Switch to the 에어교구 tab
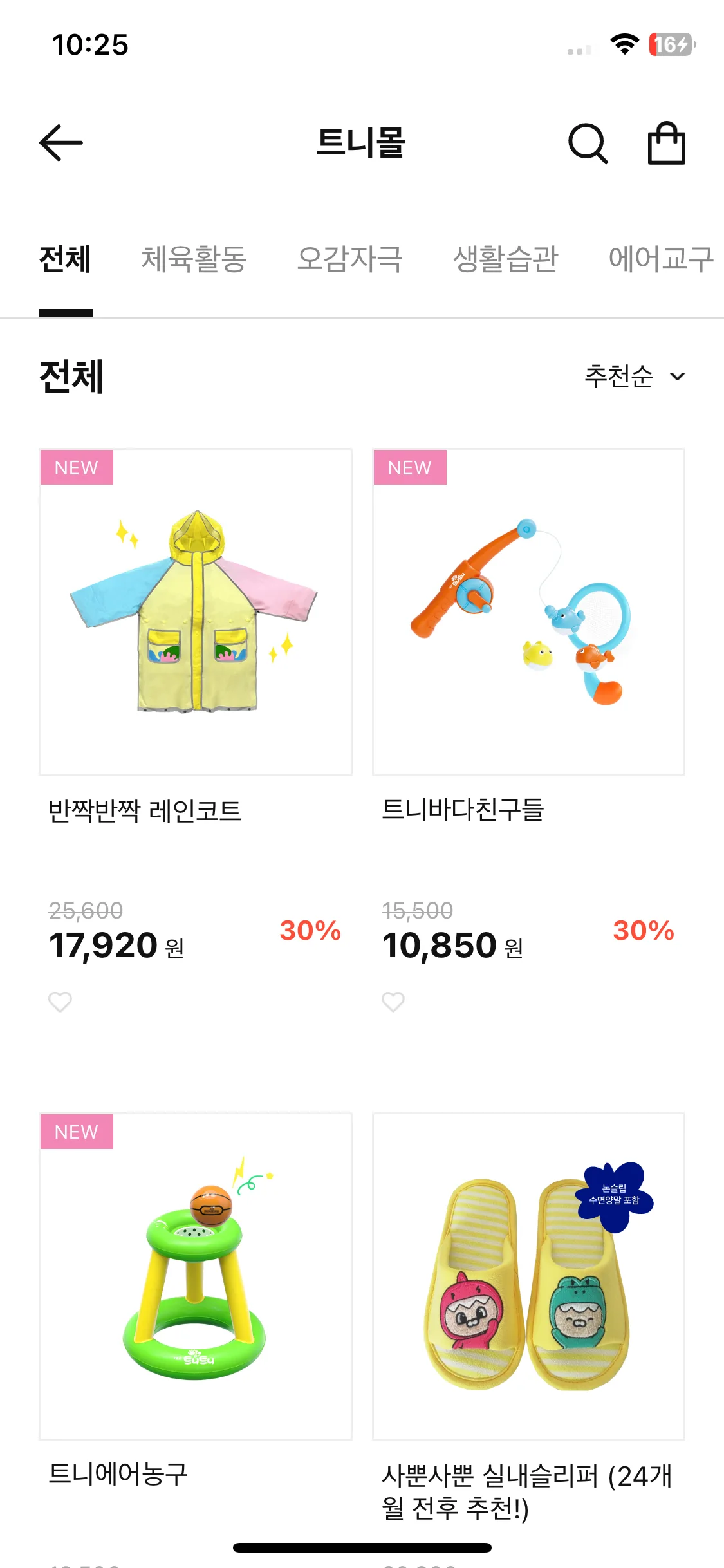Screen dimensions: 724x1568 pos(661,259)
